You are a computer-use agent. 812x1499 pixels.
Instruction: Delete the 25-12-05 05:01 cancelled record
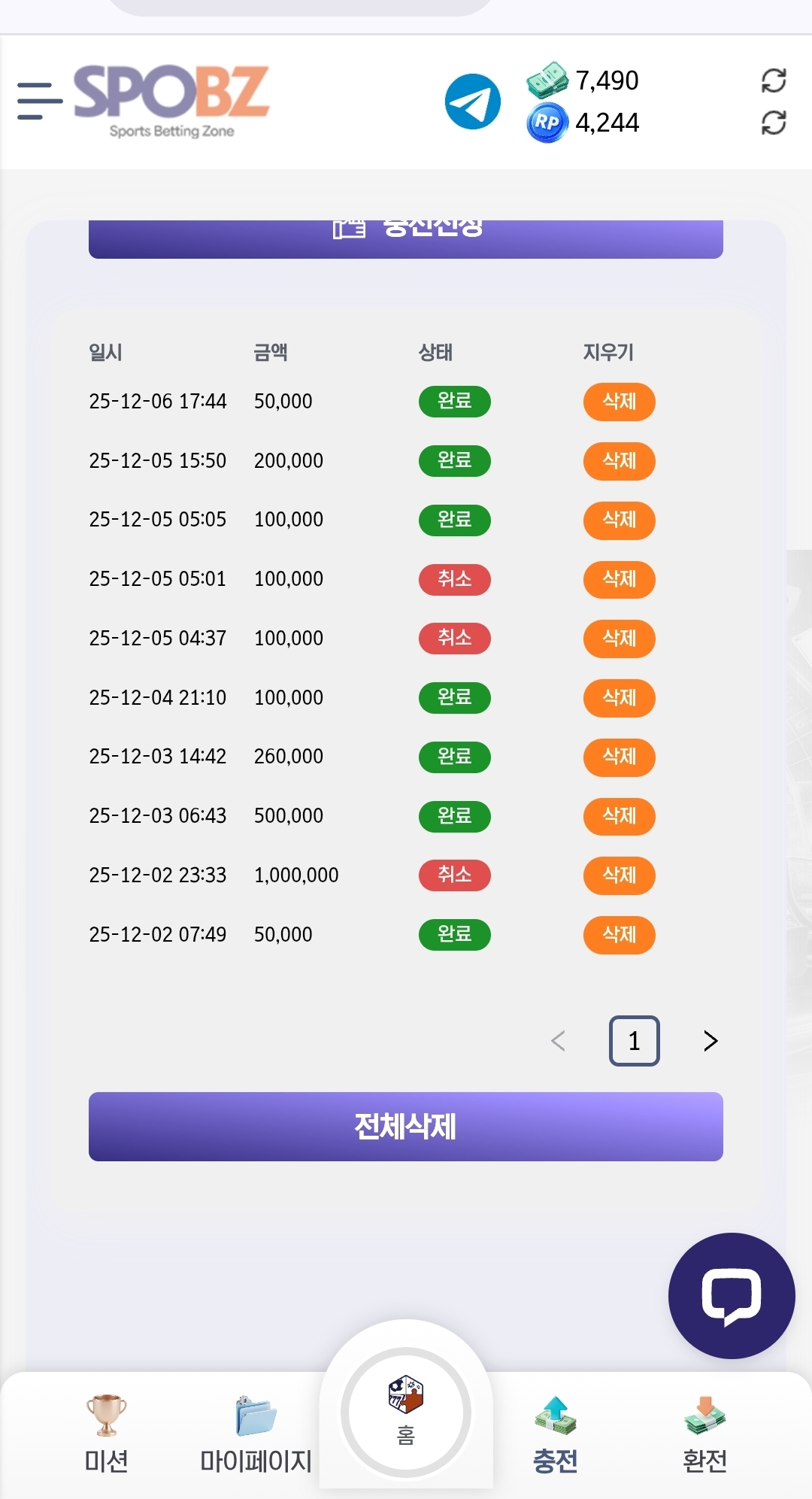[x=619, y=579]
